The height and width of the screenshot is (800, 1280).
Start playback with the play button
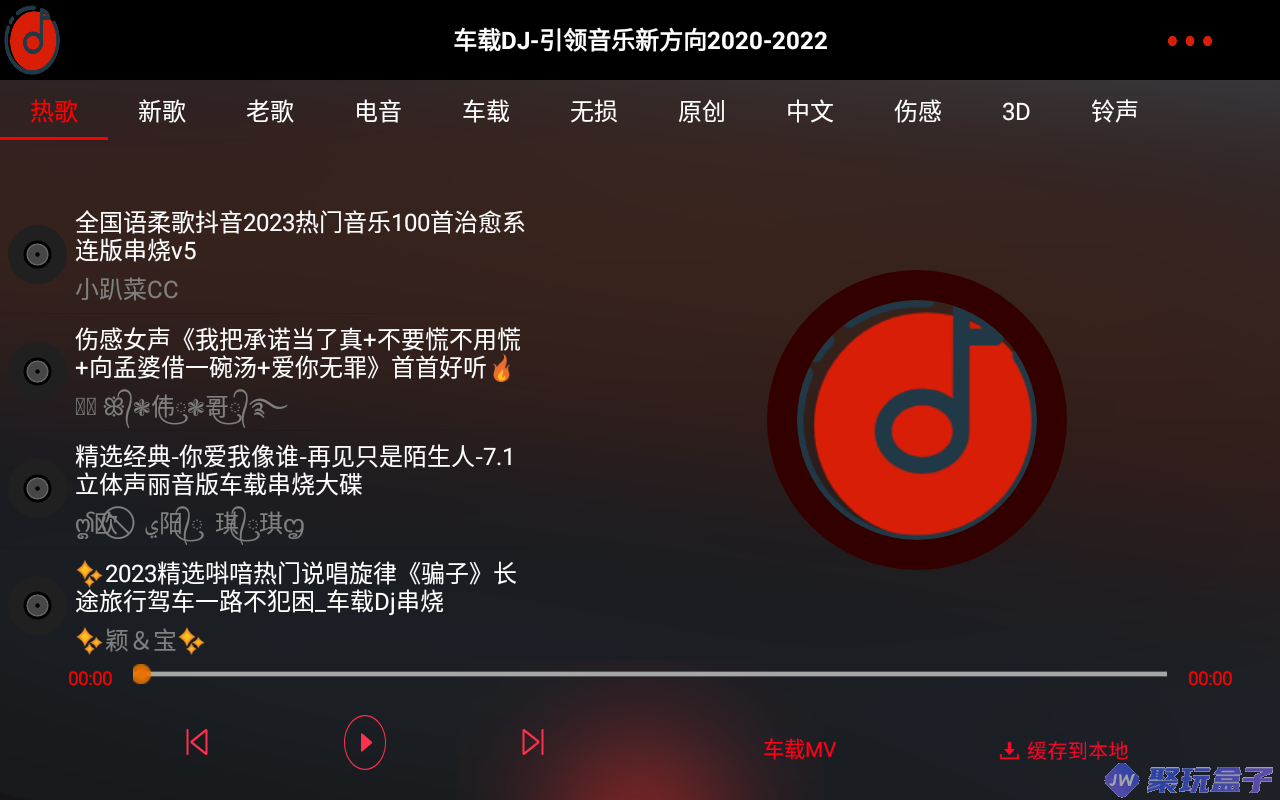click(365, 742)
